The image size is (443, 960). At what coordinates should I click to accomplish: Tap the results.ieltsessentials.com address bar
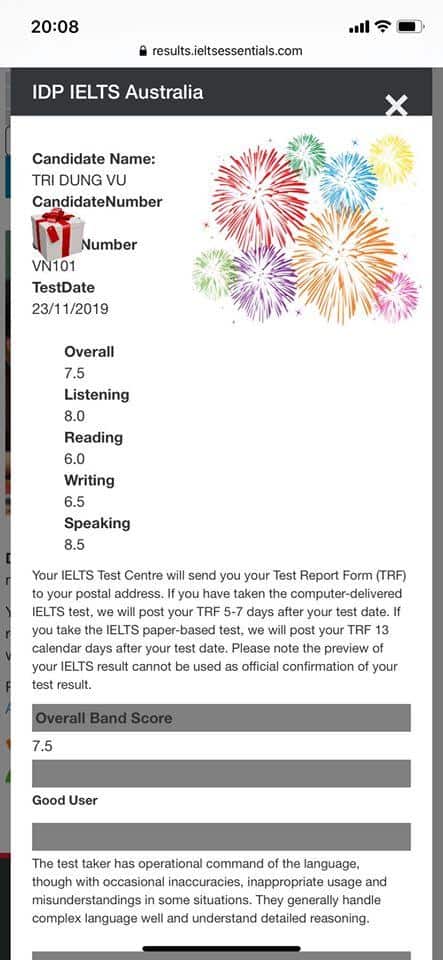(221, 51)
